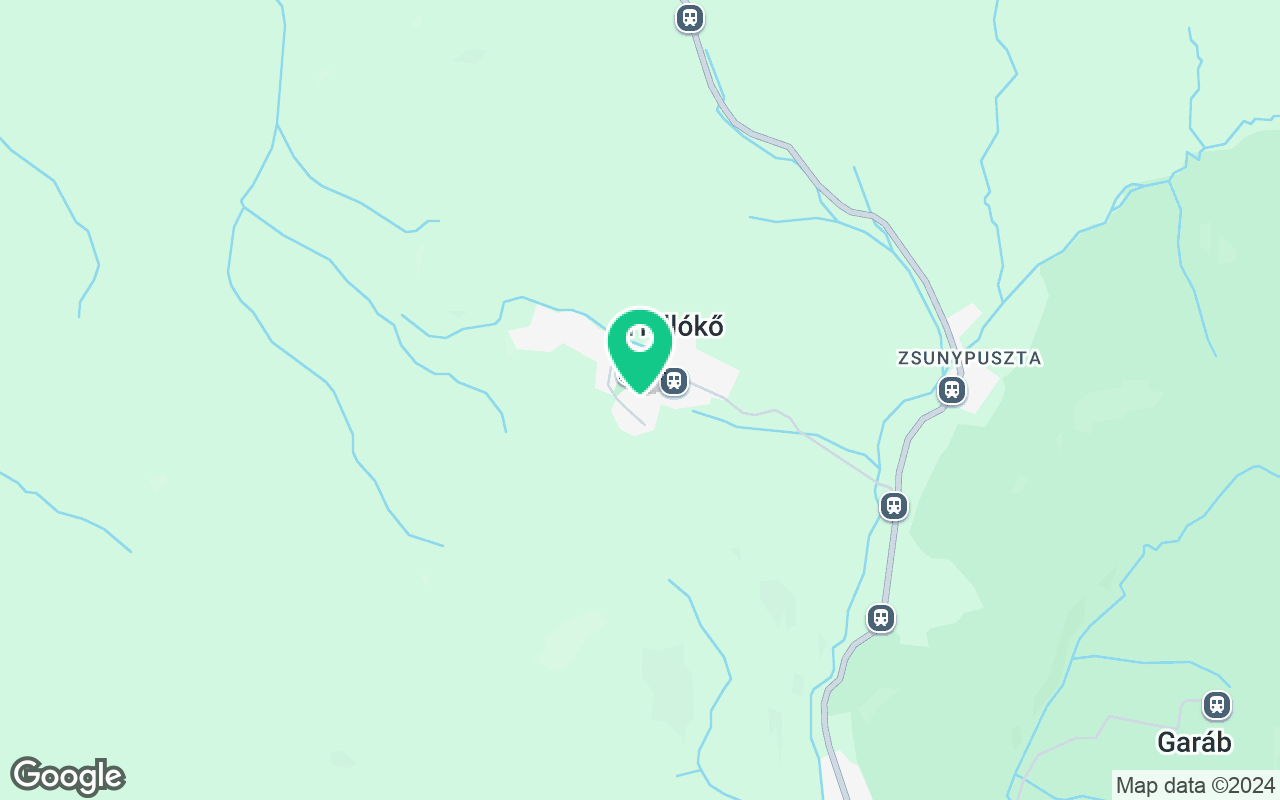Tap the transit stop beside the green pin
Image resolution: width=1280 pixels, height=800 pixels.
674,381
